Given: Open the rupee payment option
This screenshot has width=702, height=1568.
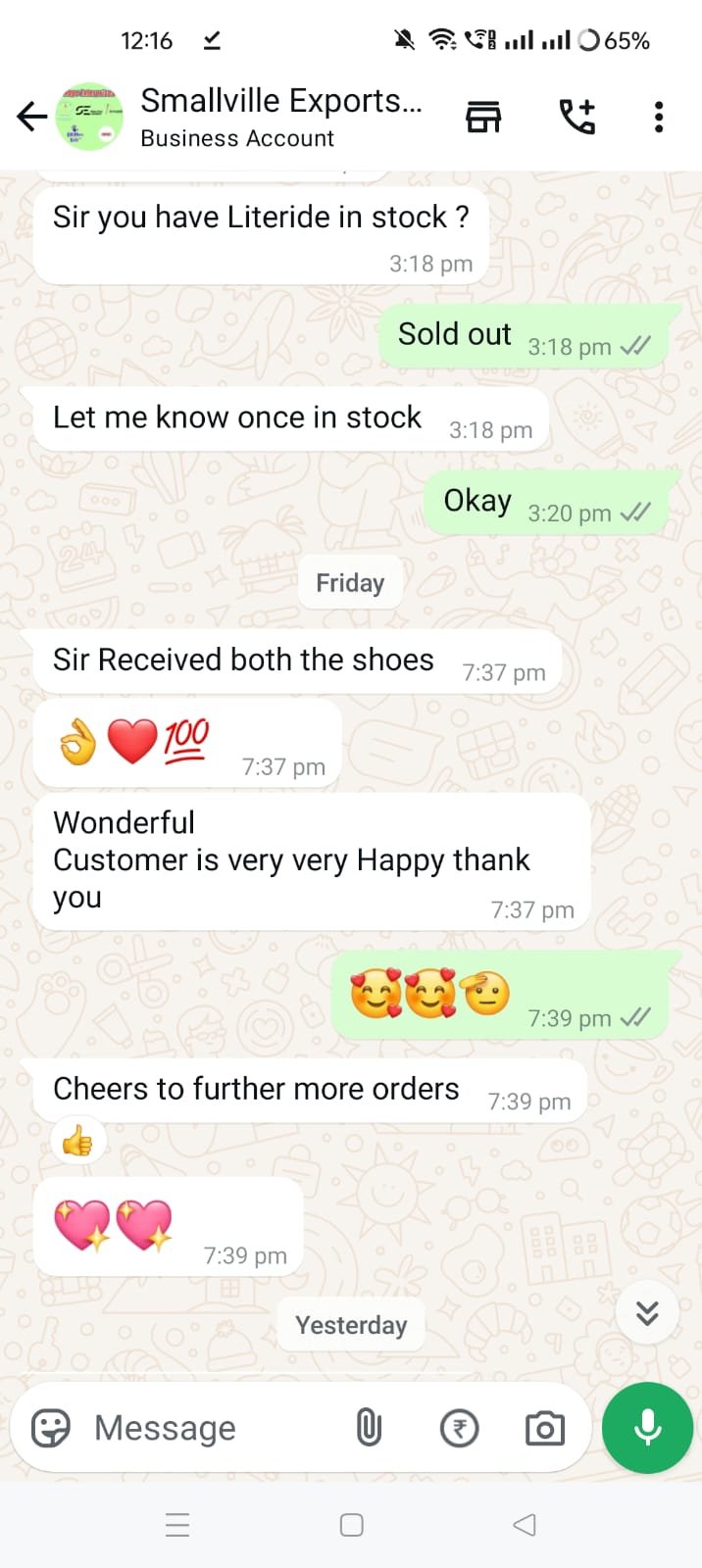Looking at the screenshot, I should pyautogui.click(x=459, y=1428).
